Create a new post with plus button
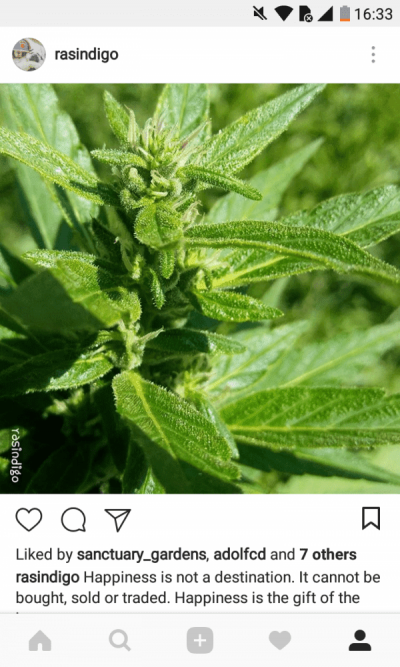This screenshot has height=667, width=400. (200, 640)
